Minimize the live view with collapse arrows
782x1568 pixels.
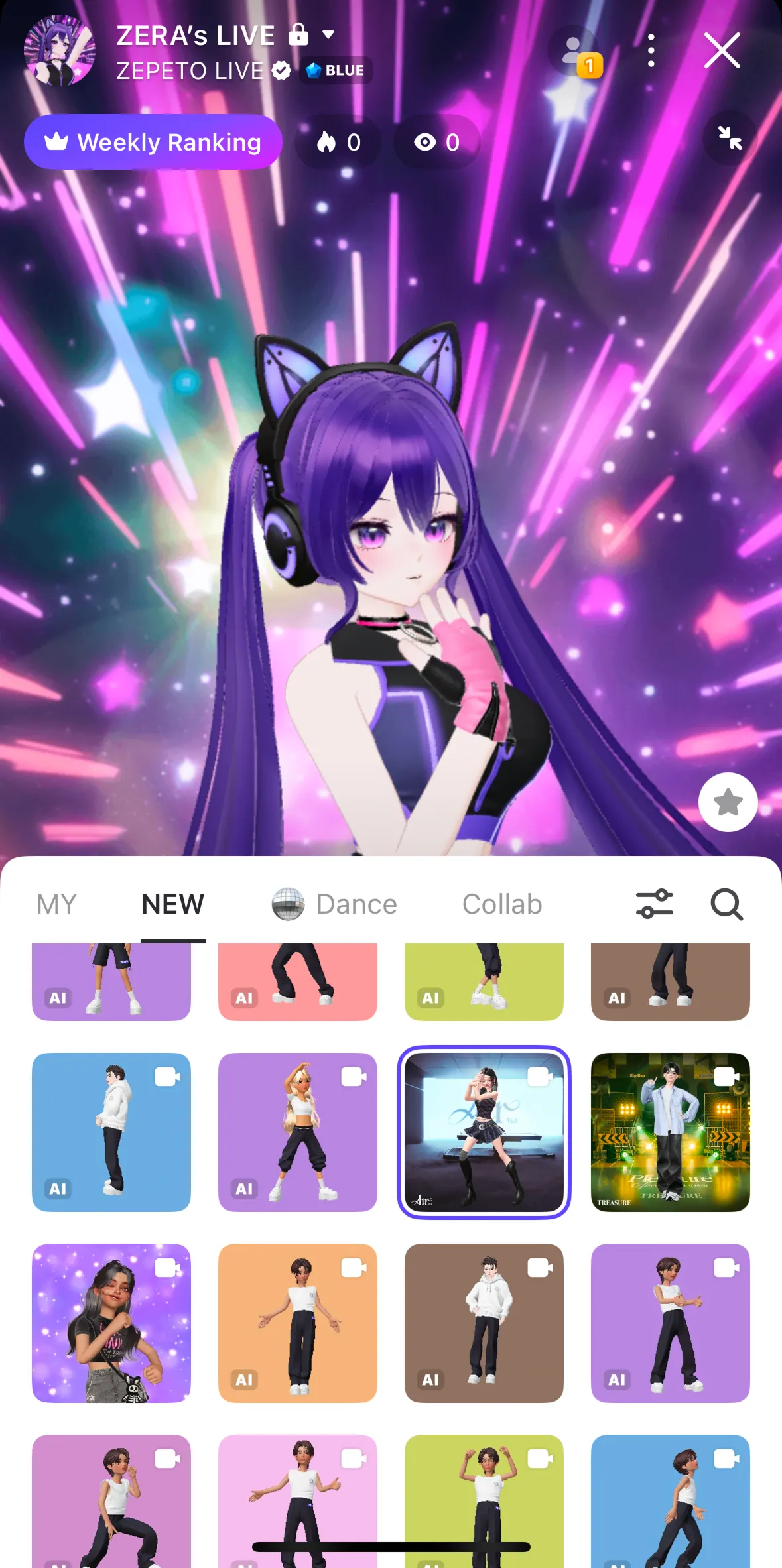(730, 138)
